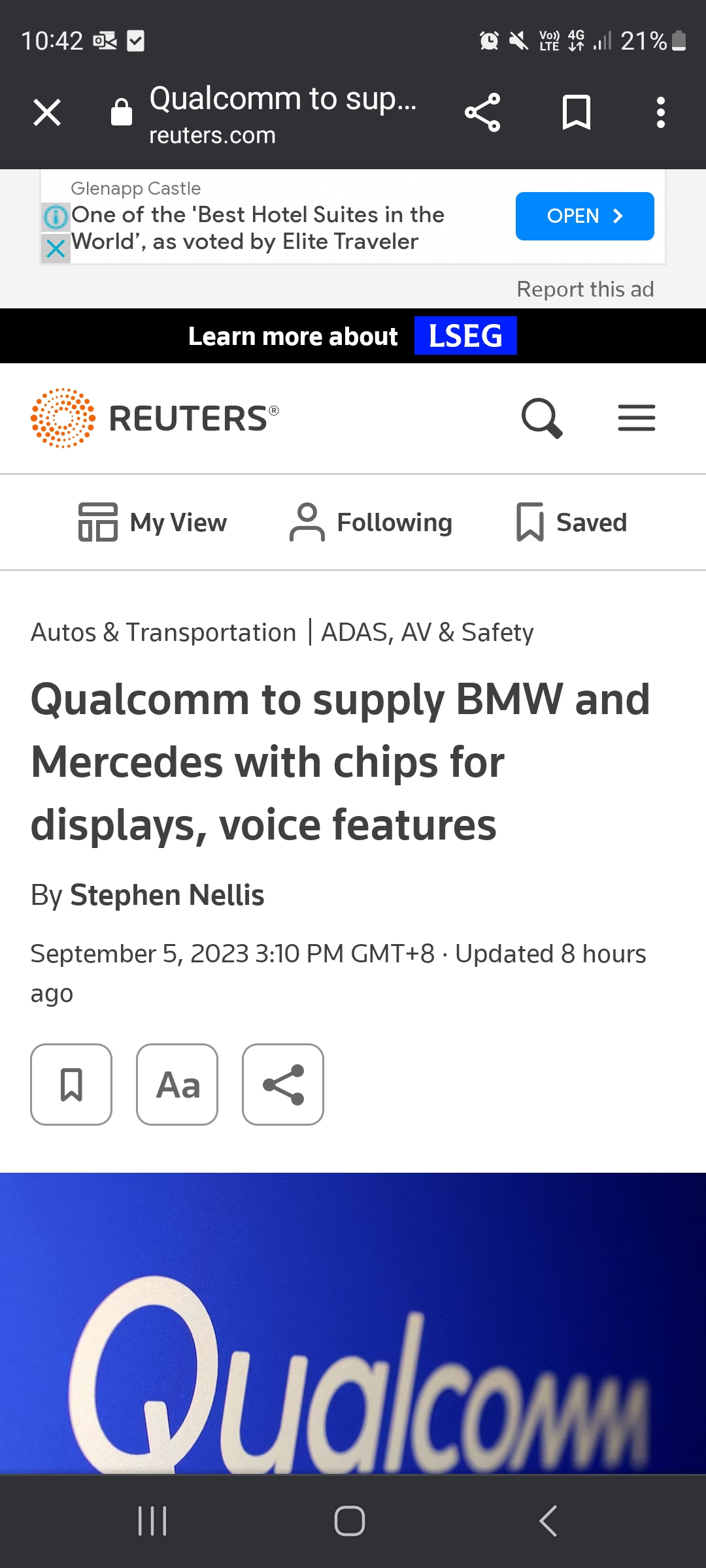This screenshot has width=706, height=1568.
Task: Go to My View
Action: [x=153, y=523]
